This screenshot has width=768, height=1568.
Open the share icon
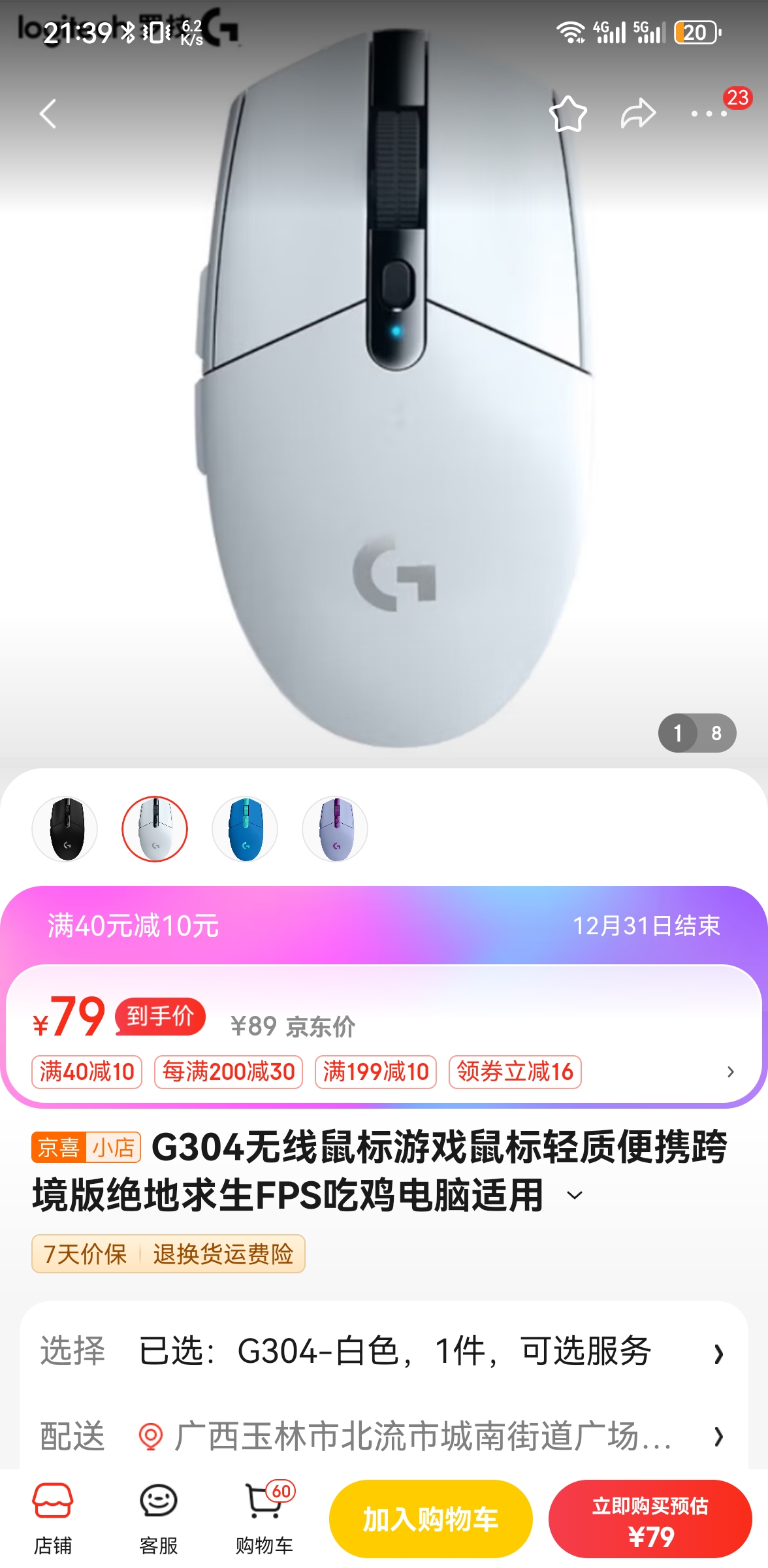(638, 112)
